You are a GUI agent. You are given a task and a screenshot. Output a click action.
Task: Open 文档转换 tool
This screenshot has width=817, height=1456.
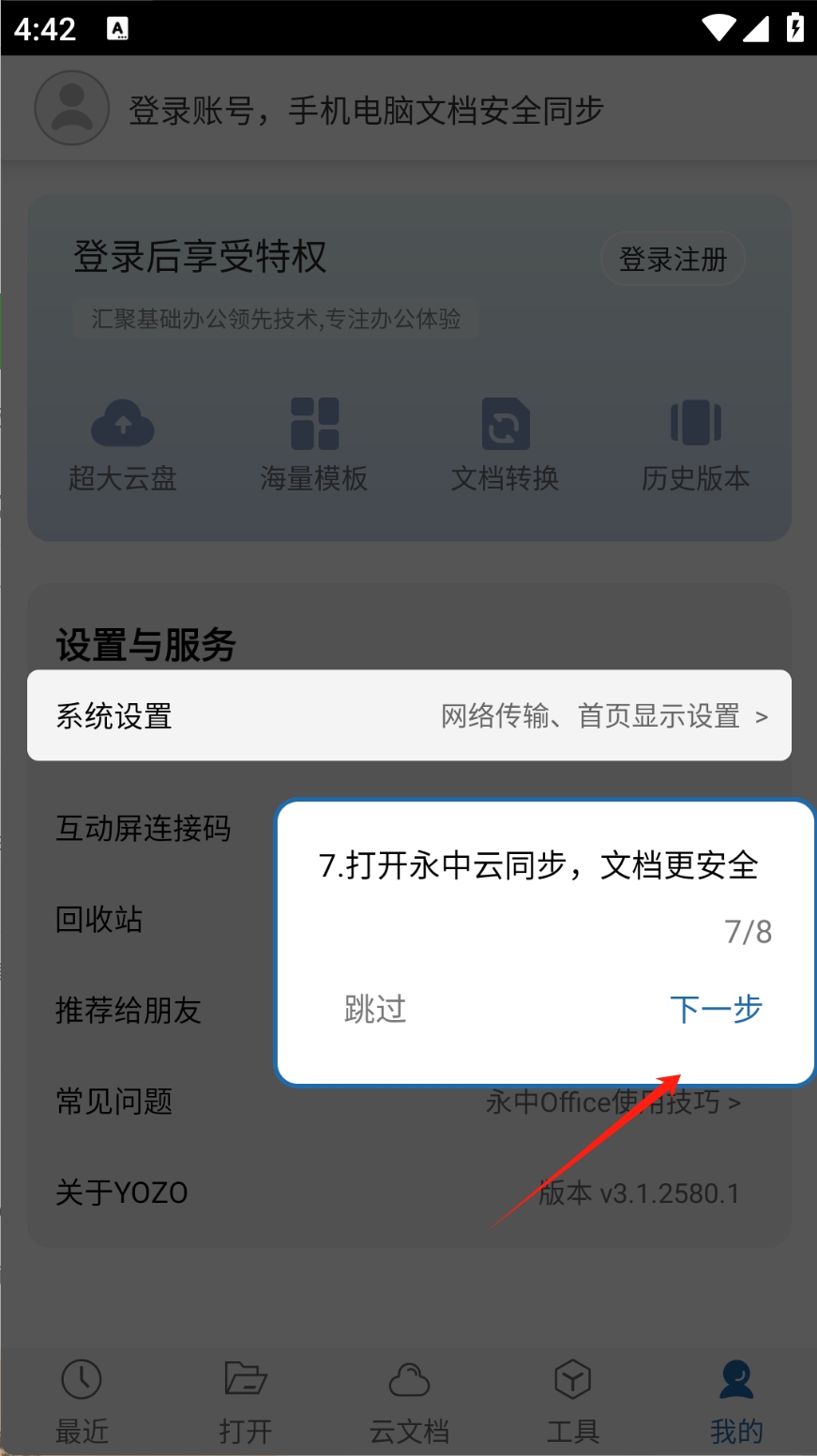coord(505,446)
